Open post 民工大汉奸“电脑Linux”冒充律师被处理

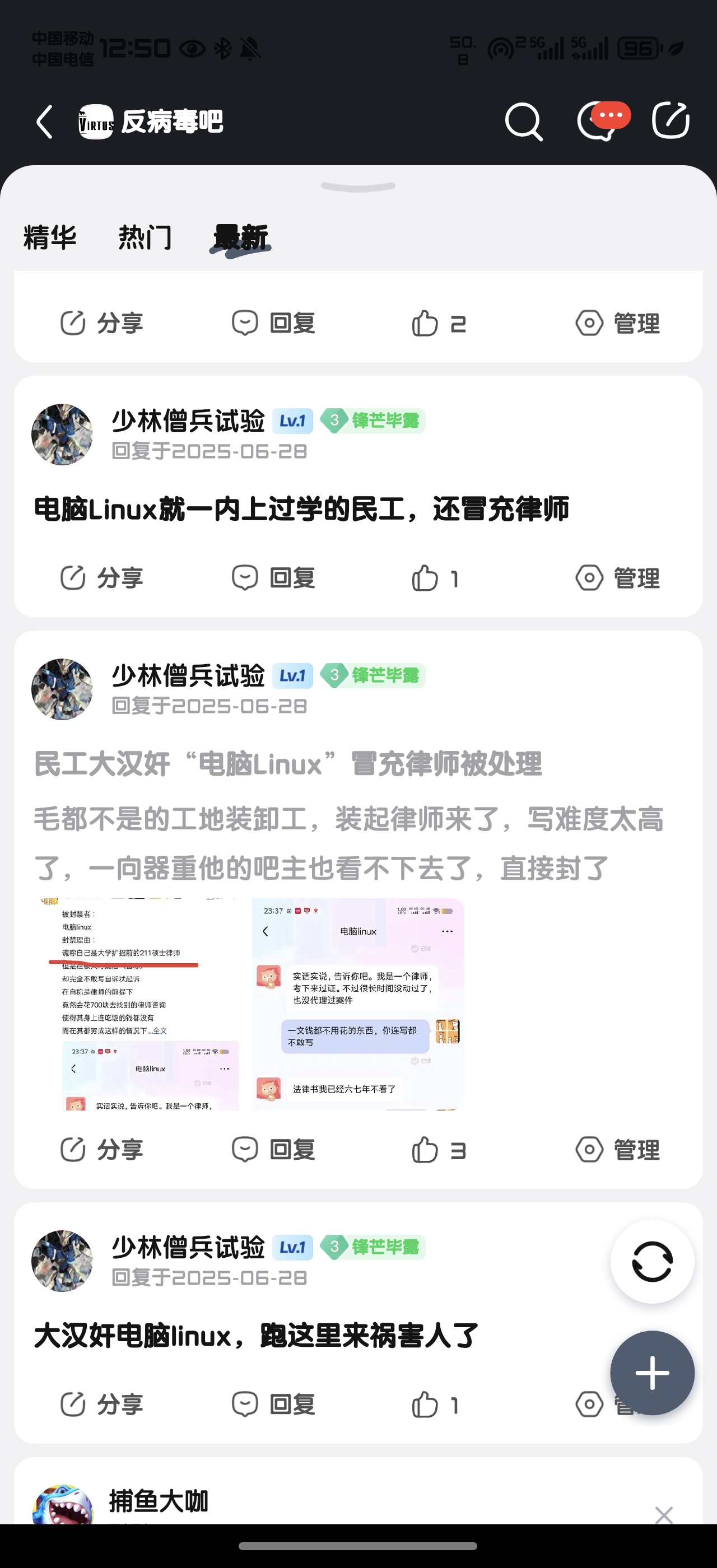coord(287,764)
